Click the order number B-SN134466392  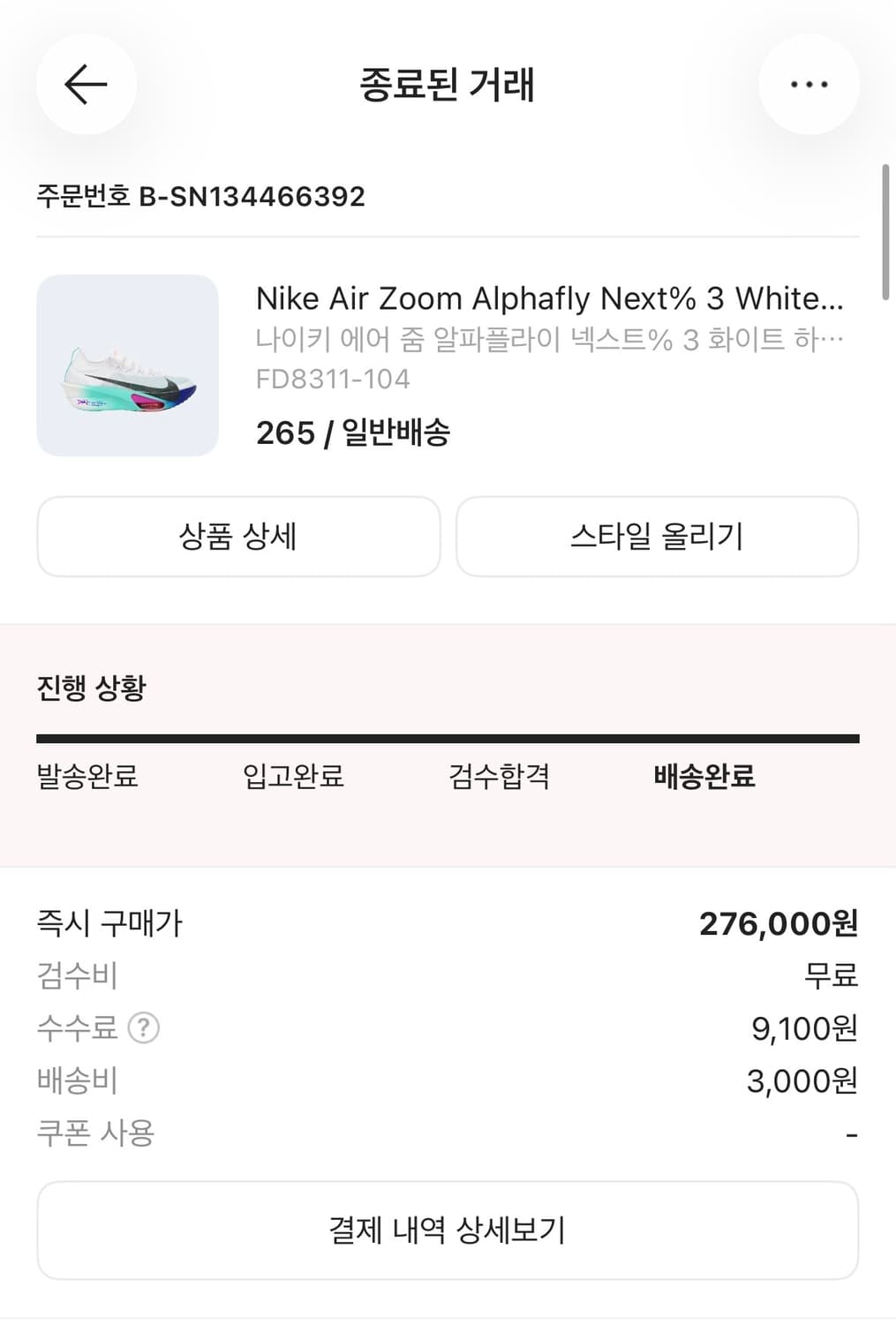202,197
